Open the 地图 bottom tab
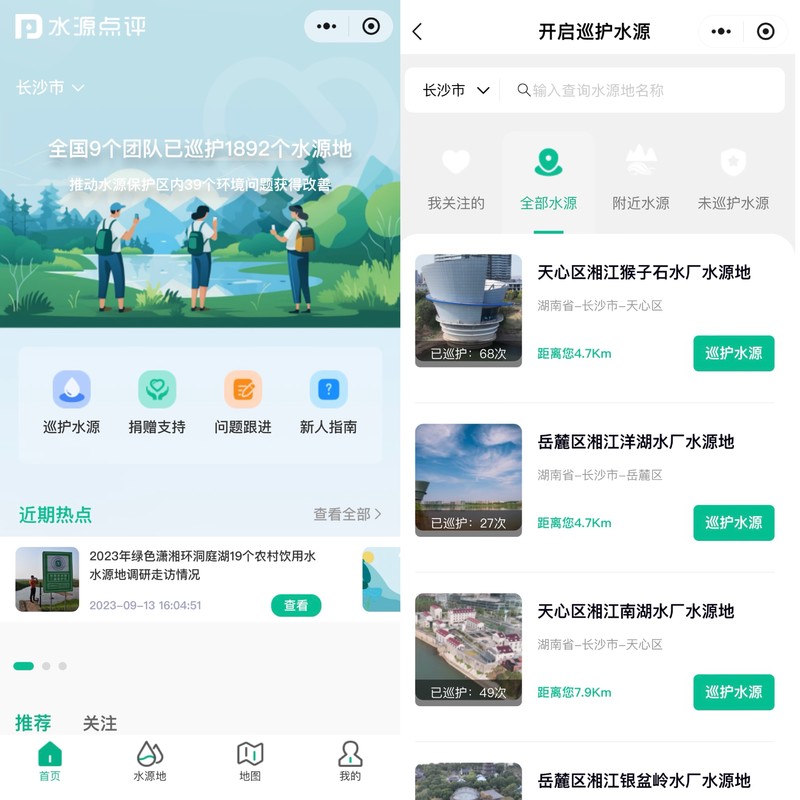The width and height of the screenshot is (800, 800). coord(250,762)
